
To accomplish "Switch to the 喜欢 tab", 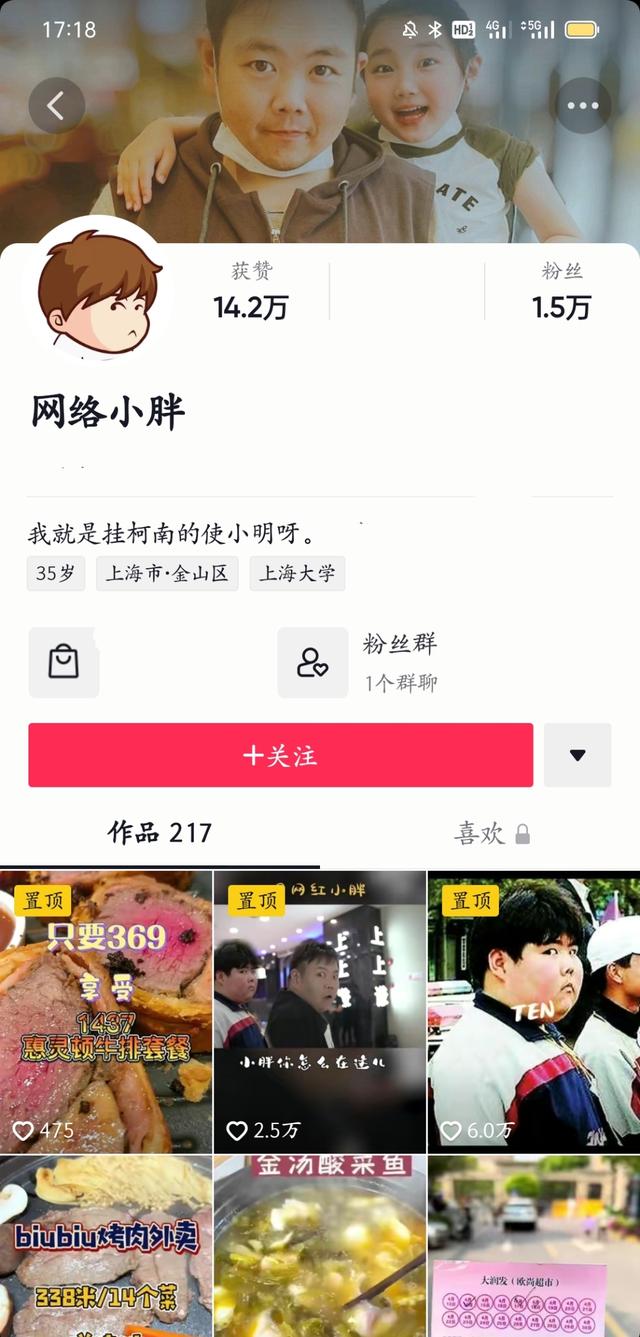I will click(492, 834).
